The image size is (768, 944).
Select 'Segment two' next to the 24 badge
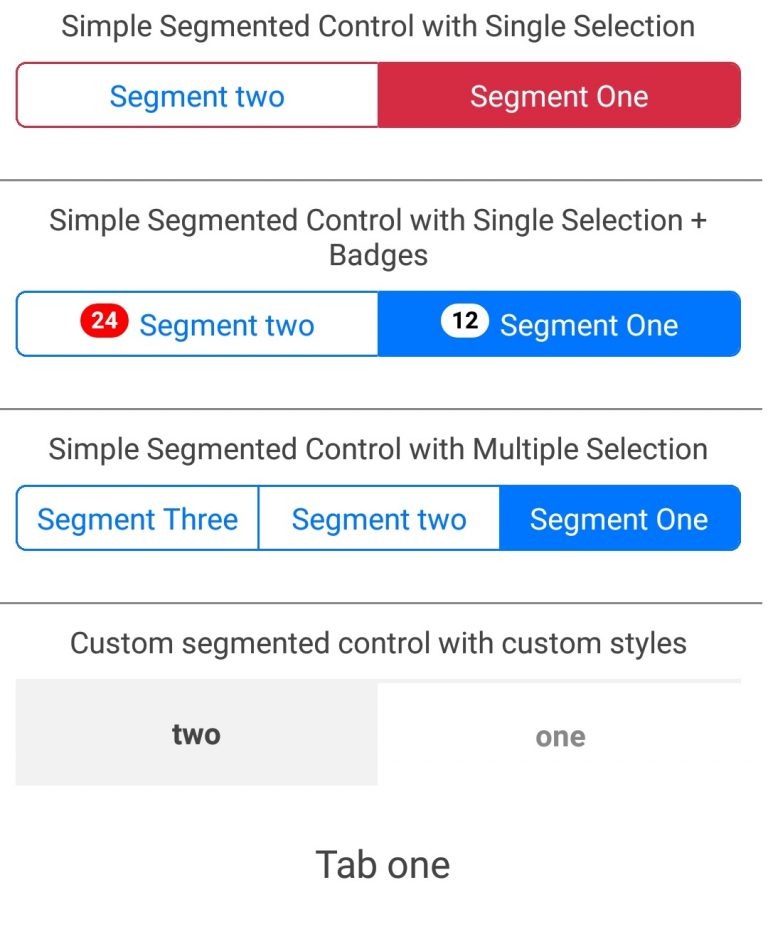point(230,324)
